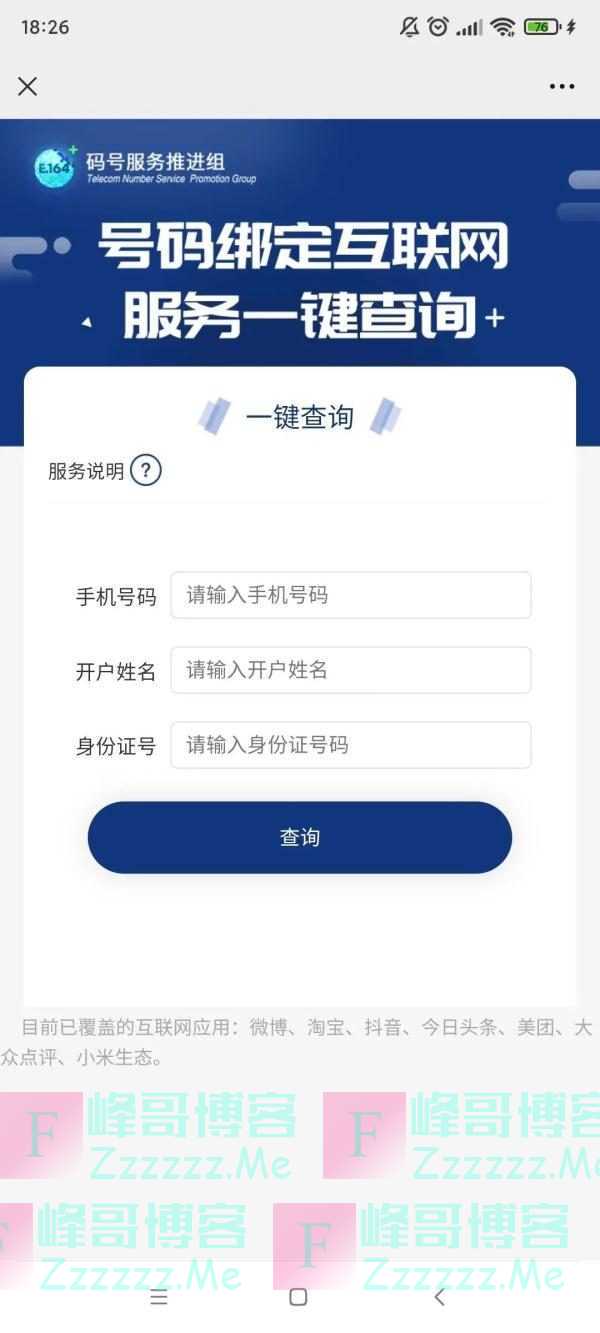Focus the 手机号码 input field
Viewport: 600px width, 1333px height.
pyautogui.click(x=350, y=595)
